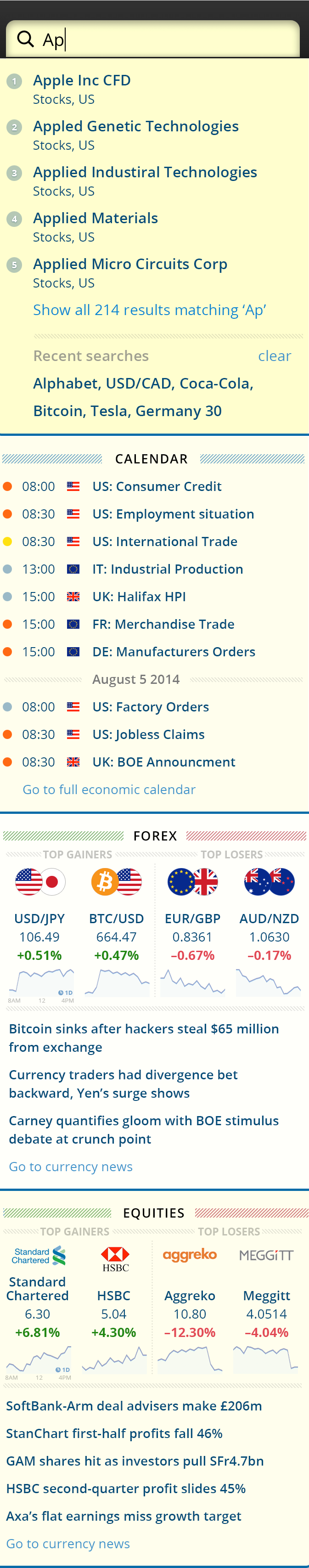
Task: Read Carney quantifies gloom with BOE article
Action: coord(144,1130)
